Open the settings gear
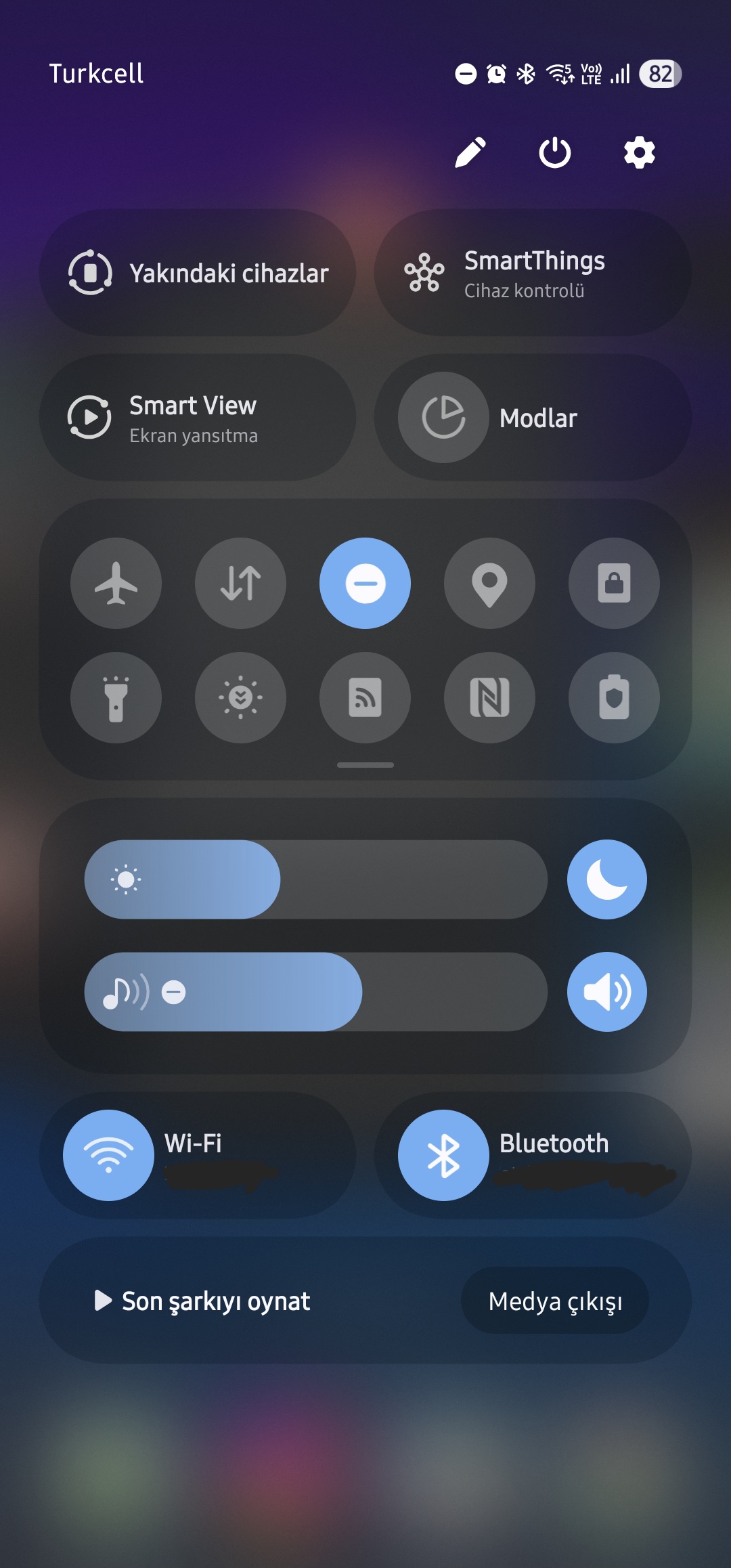The width and height of the screenshot is (731, 1568). point(640,152)
